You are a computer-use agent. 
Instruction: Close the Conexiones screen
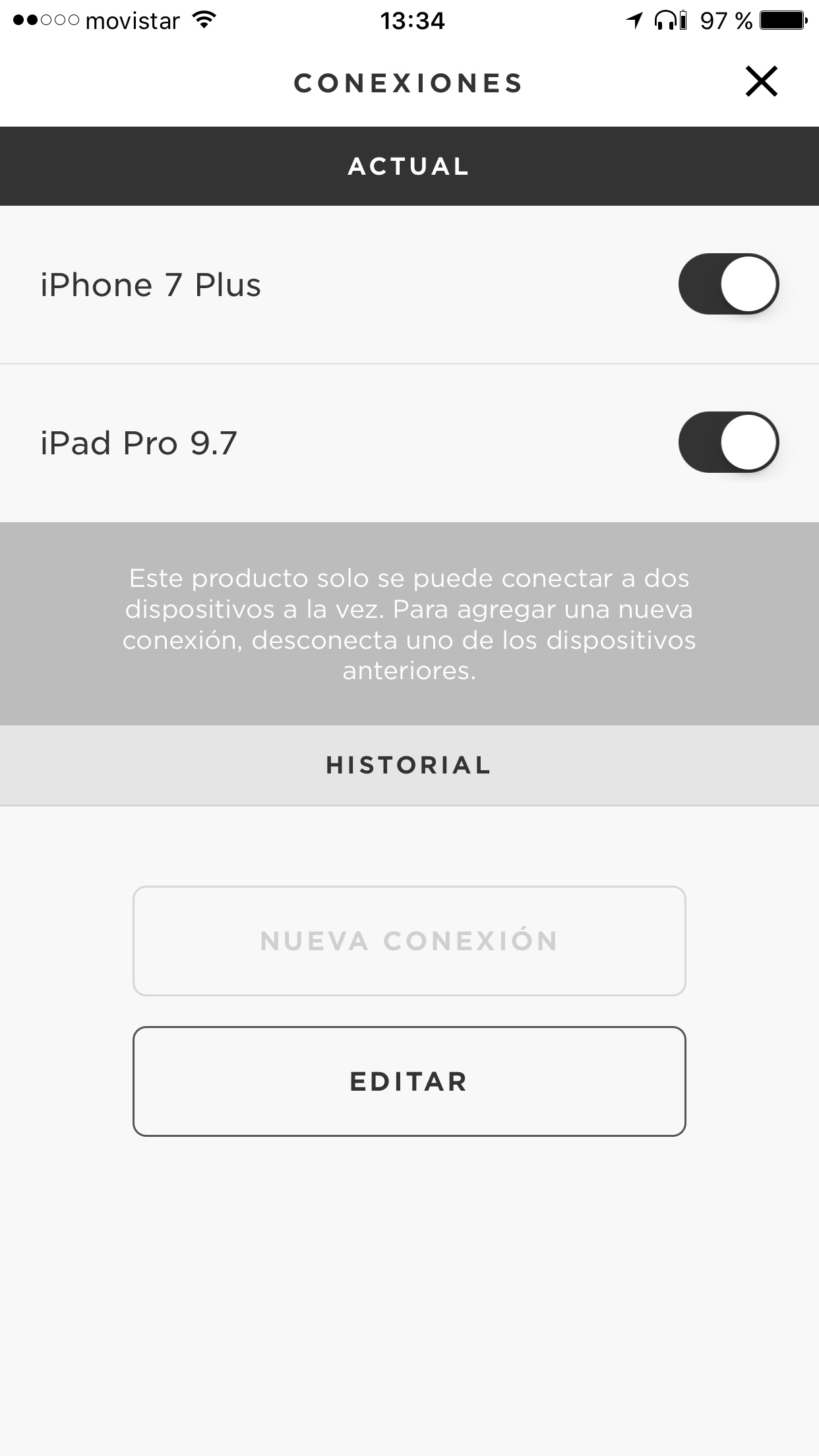[x=762, y=81]
